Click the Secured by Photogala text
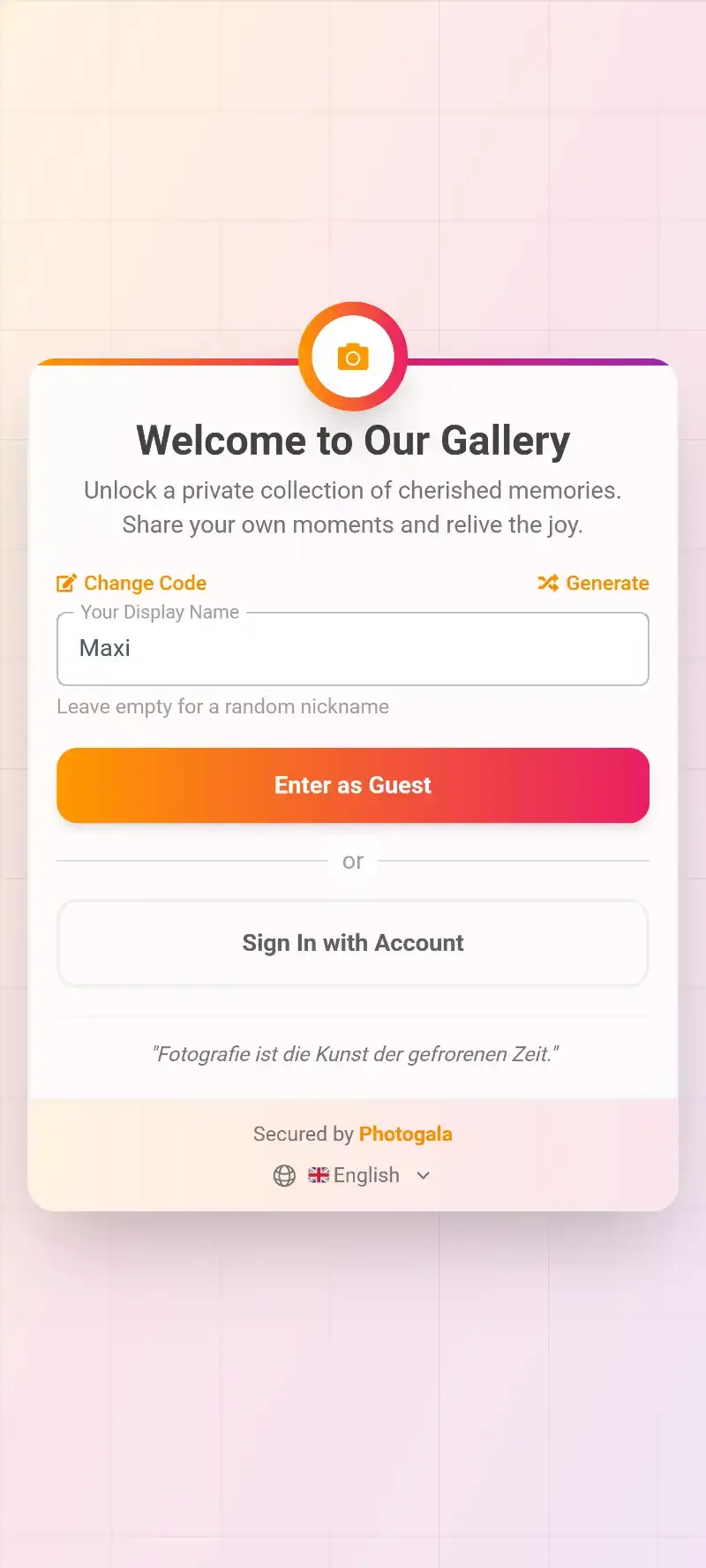Screen dimensions: 706x1568 pyautogui.click(x=353, y=1134)
